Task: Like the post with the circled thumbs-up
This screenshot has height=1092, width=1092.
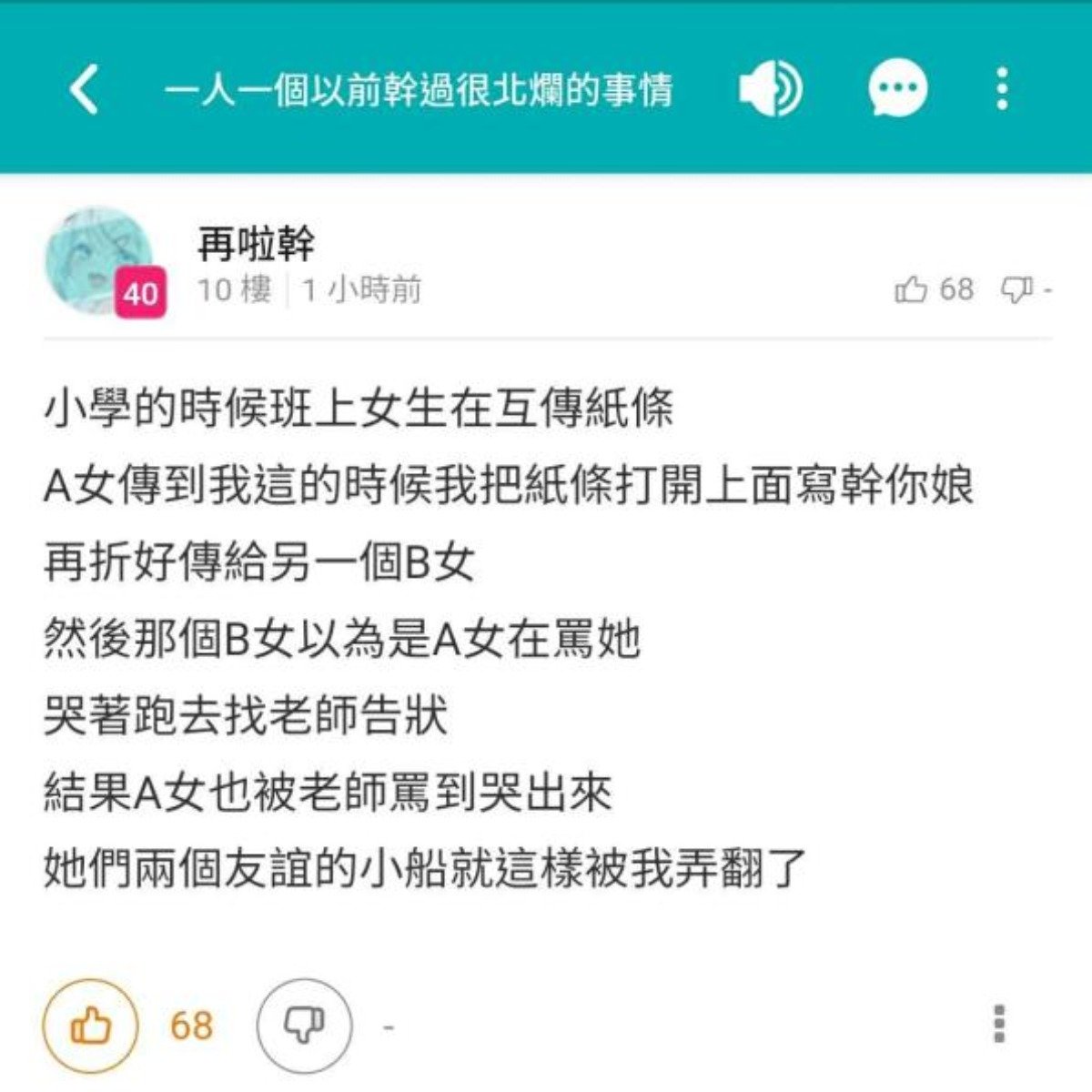Action: [91, 1026]
